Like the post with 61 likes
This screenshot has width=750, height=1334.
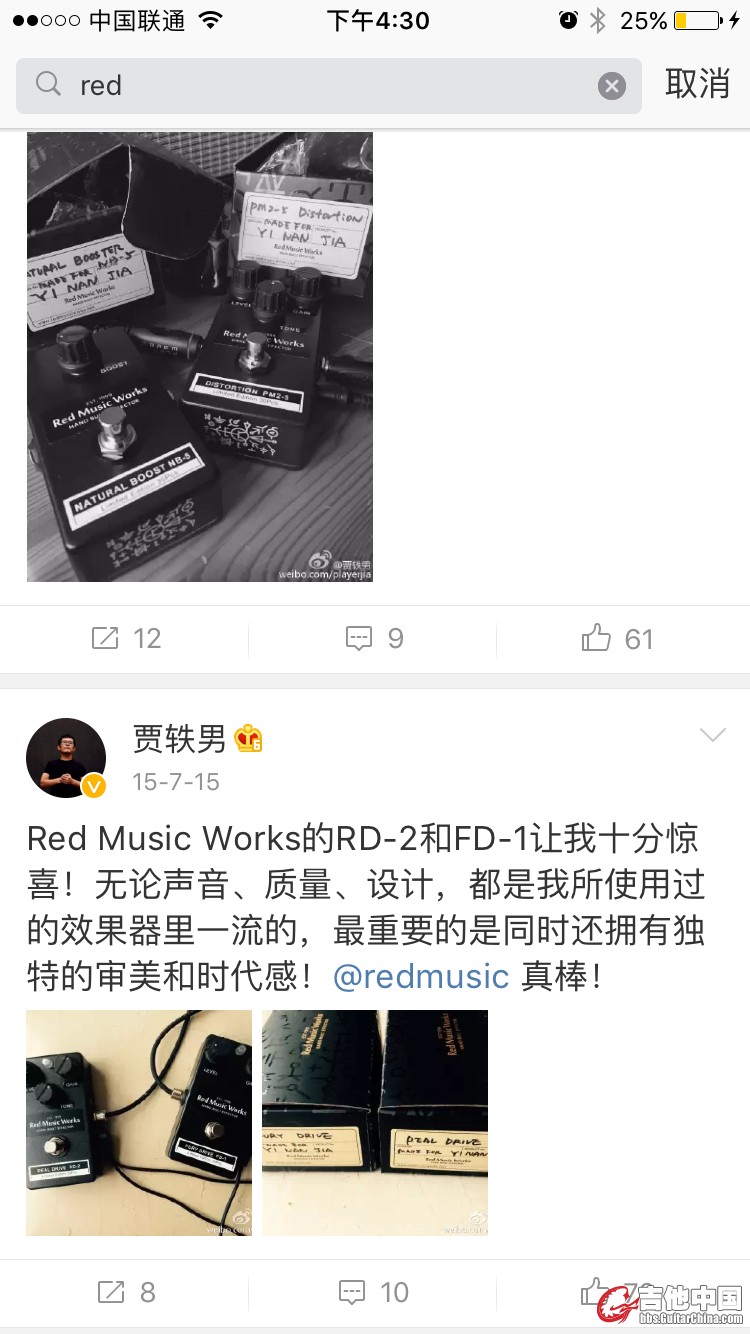[617, 638]
